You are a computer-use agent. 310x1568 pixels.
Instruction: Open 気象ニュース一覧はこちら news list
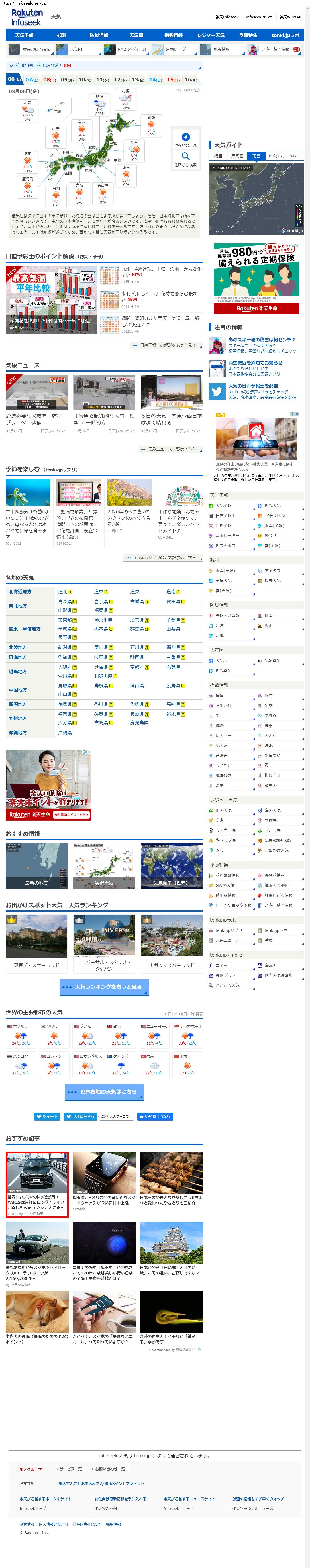[x=170, y=449]
